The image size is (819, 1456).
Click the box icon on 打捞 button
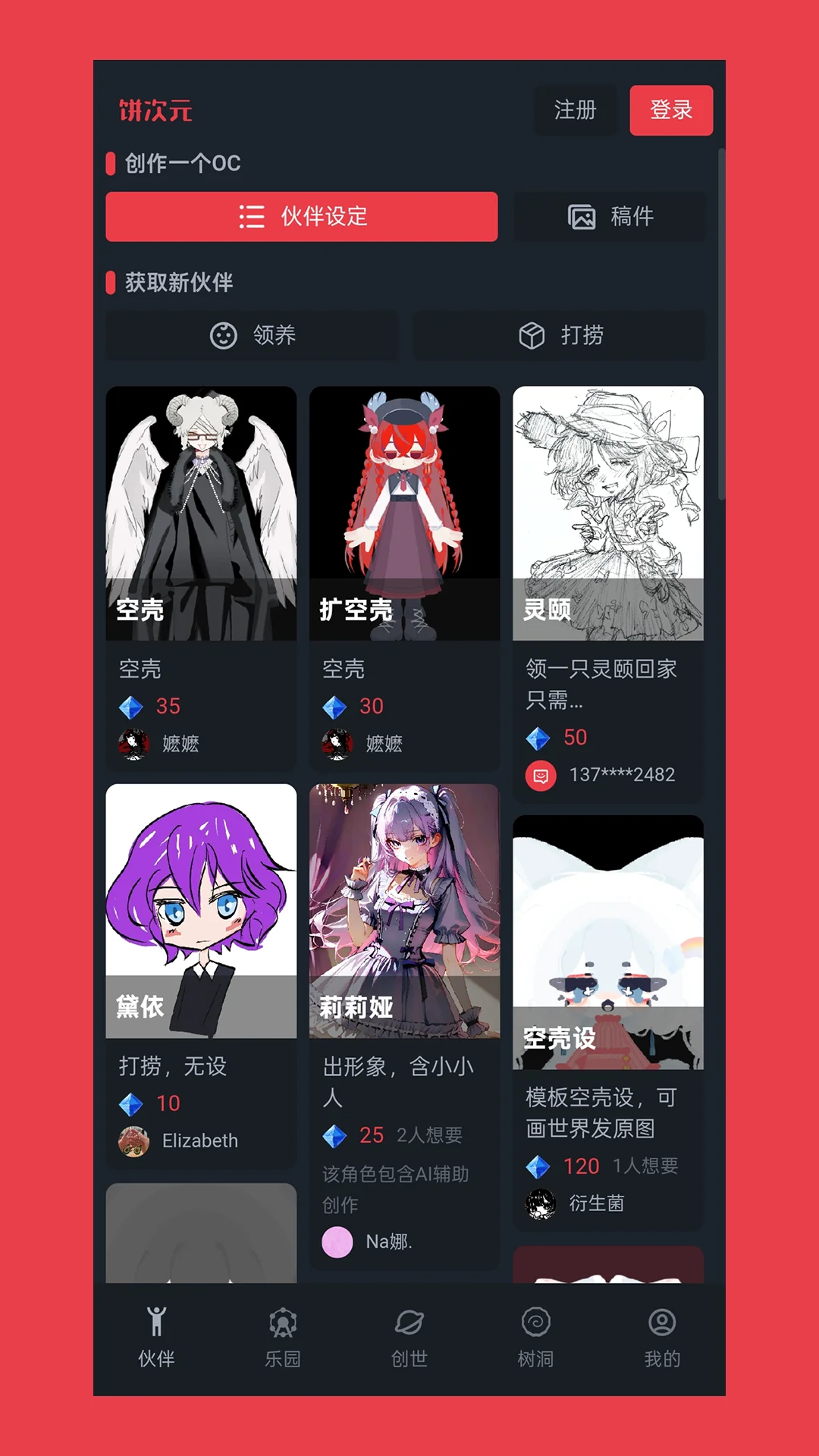[x=534, y=336]
